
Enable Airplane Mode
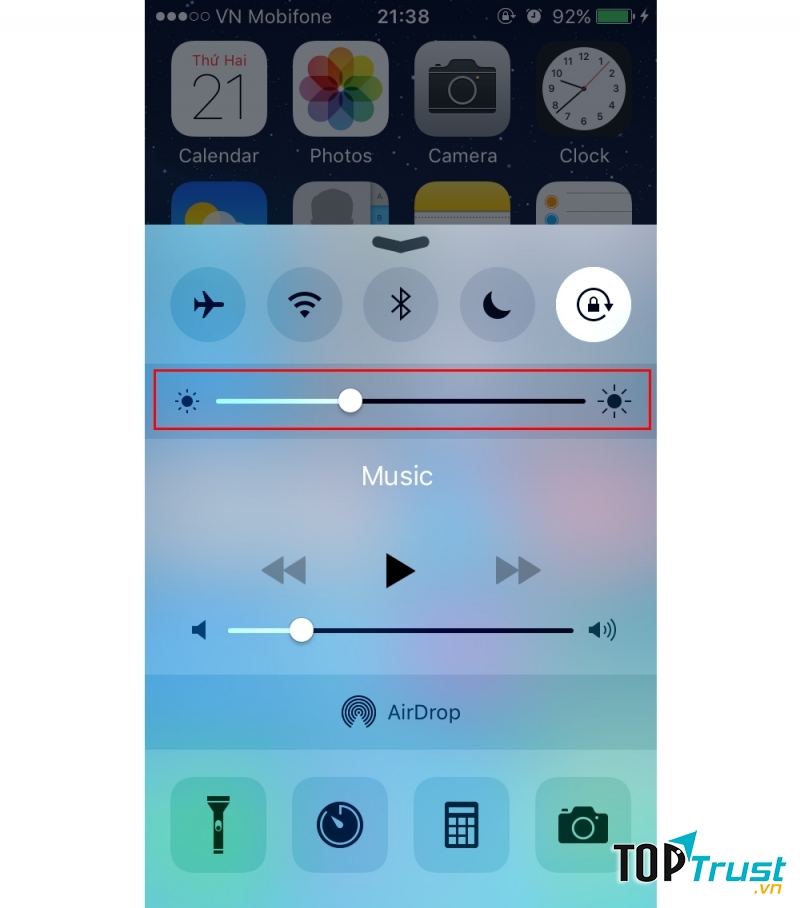pos(208,305)
